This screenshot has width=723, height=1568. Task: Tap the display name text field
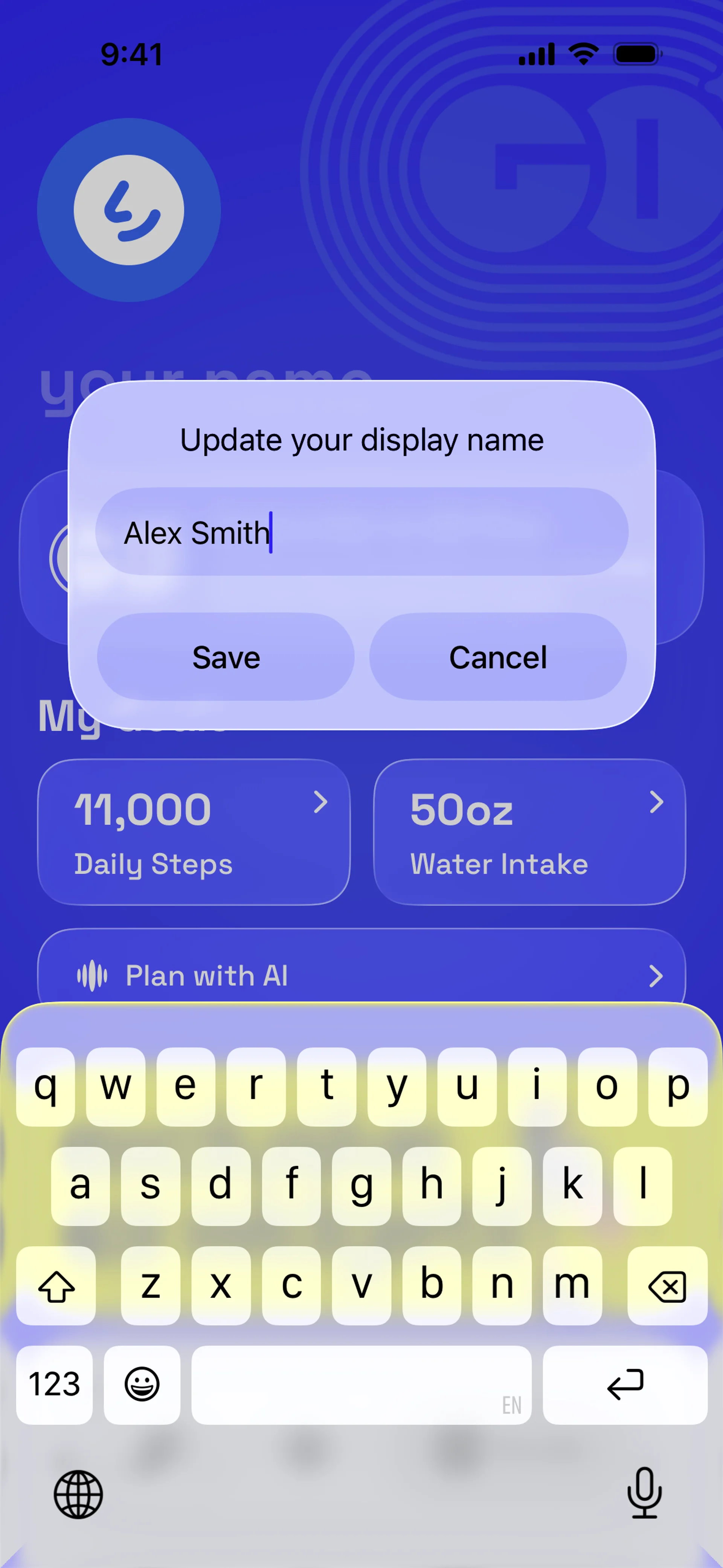click(361, 532)
